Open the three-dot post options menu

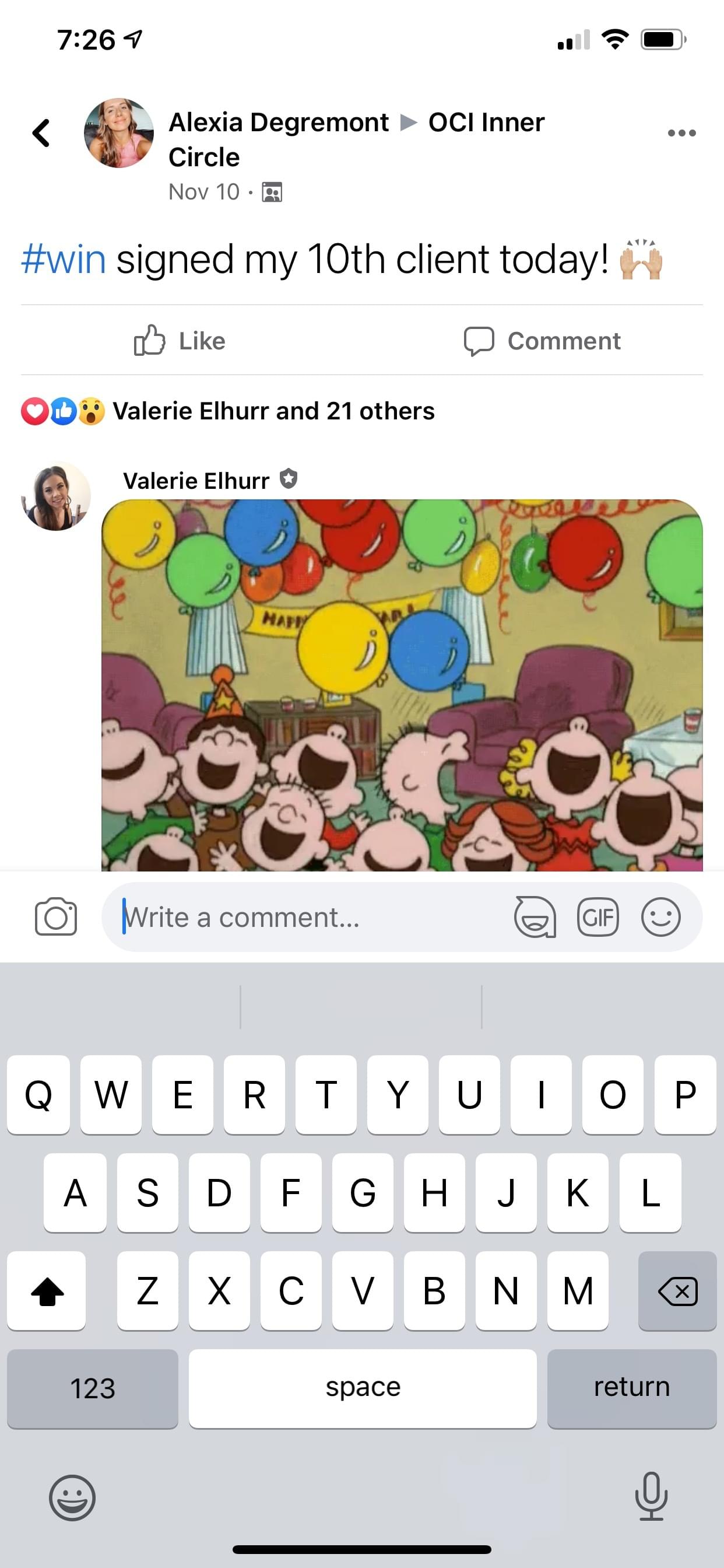click(x=681, y=132)
